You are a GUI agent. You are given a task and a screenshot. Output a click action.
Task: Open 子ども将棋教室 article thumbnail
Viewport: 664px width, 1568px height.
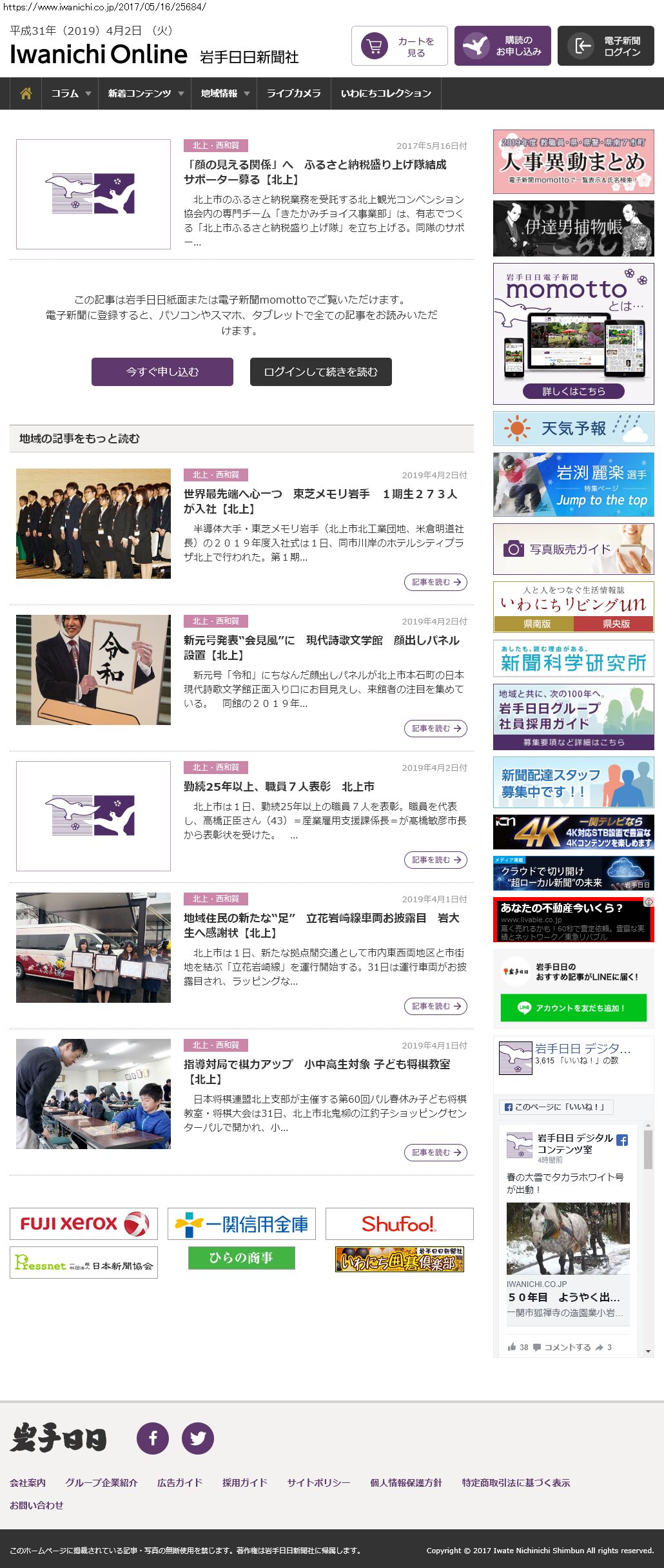click(x=93, y=1094)
